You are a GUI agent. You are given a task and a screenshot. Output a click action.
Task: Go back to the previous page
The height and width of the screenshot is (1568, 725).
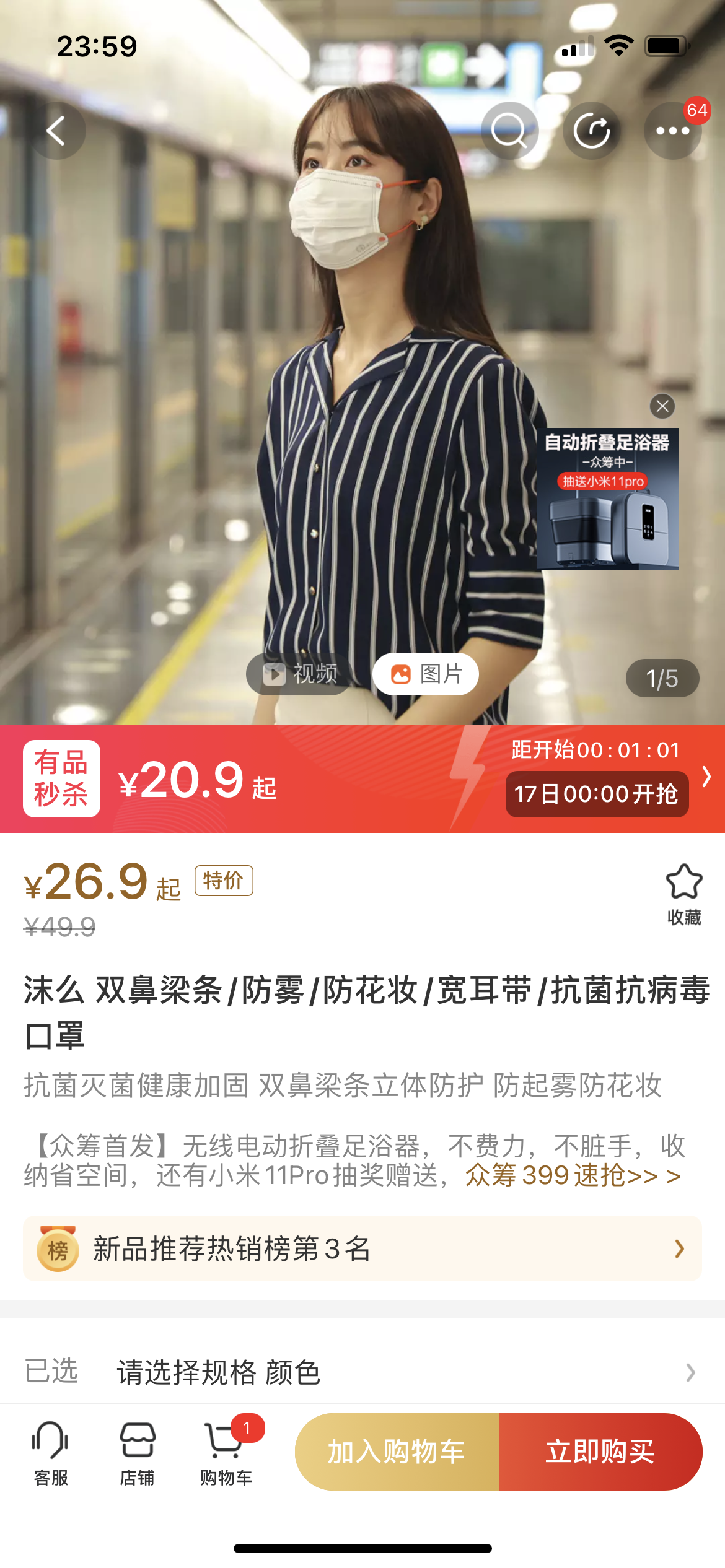[57, 131]
